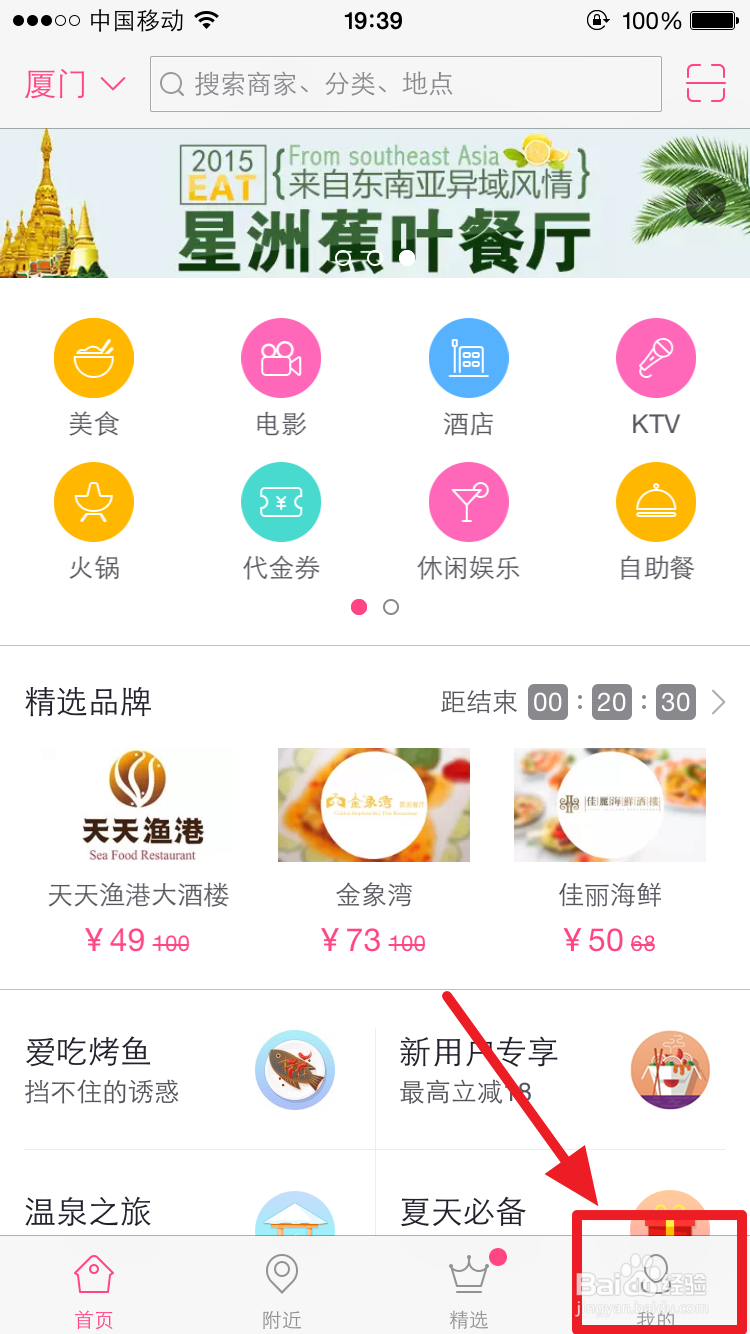Open the 代金券 vouchers icon
This screenshot has width=750, height=1334.
[x=281, y=501]
